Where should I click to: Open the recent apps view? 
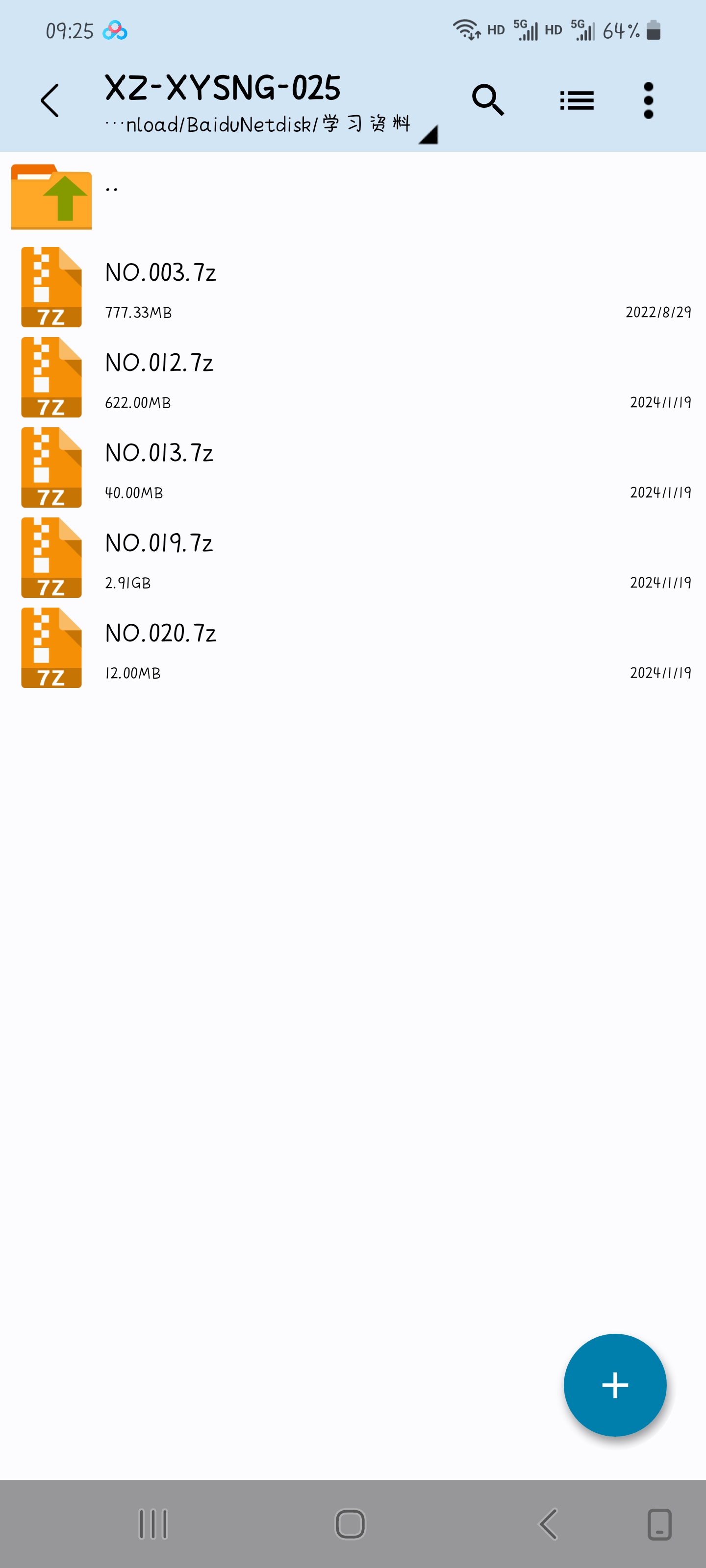pos(153,1524)
